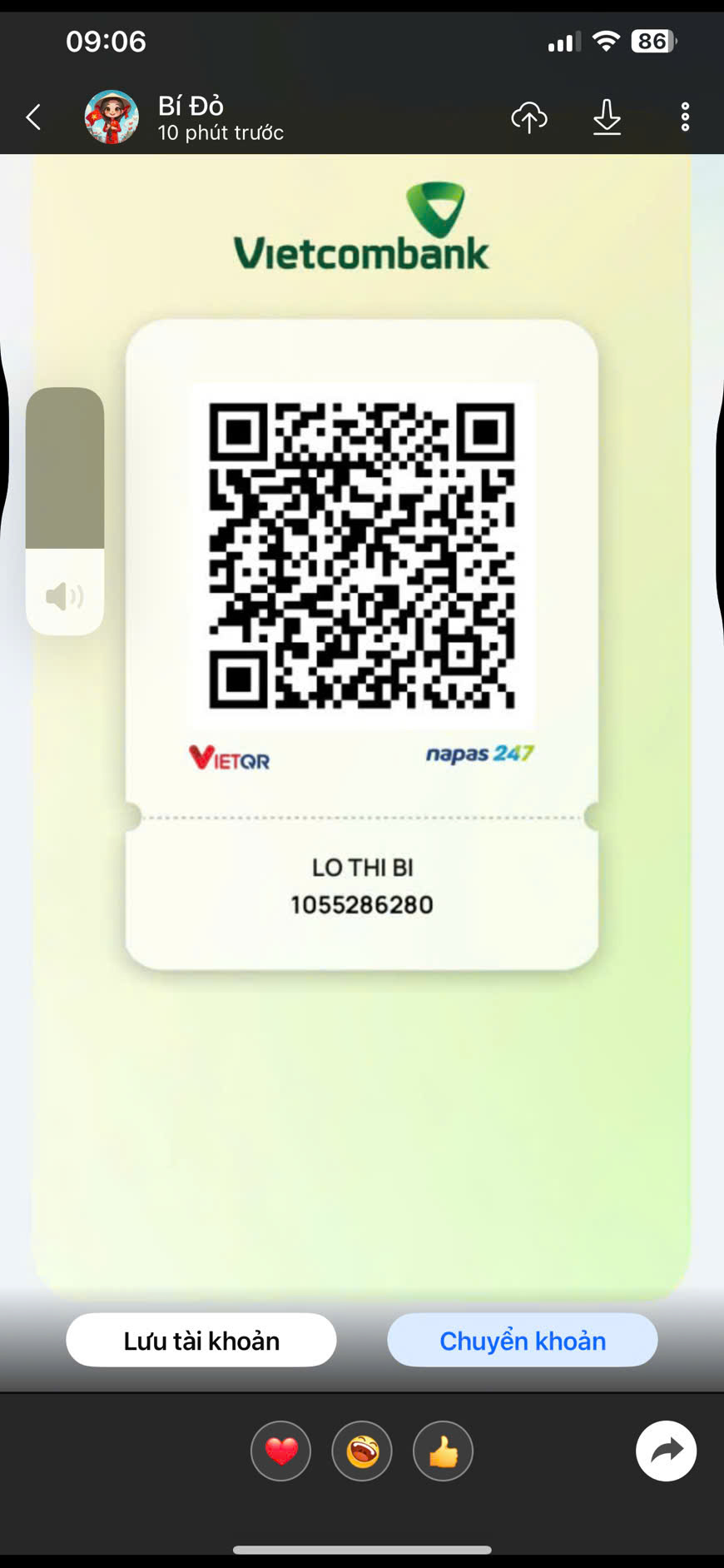Viewport: 724px width, 1568px height.
Task: Forward the image with the arrow button
Action: click(666, 1451)
